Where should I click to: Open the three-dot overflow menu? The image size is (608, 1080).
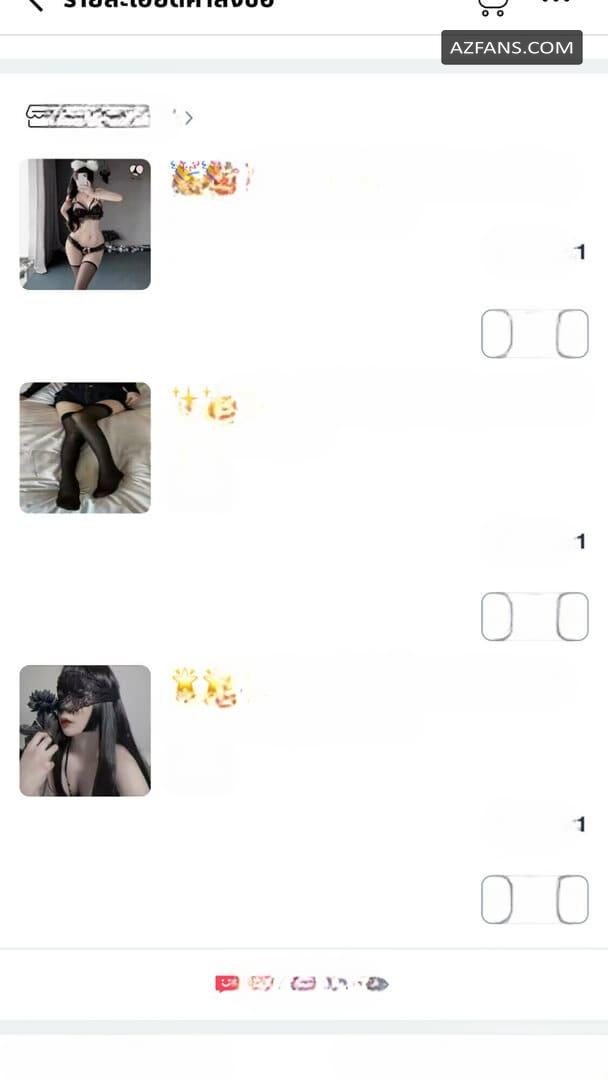(556, 2)
